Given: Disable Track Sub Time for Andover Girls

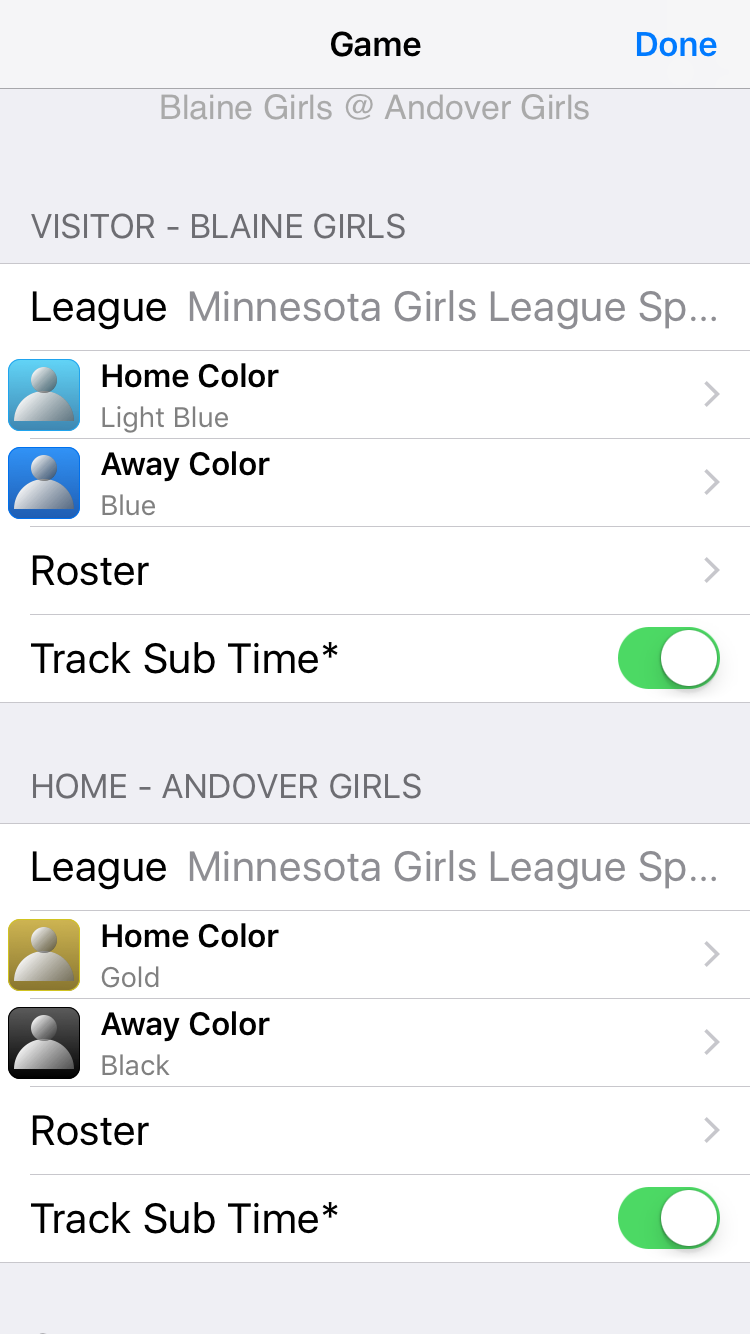Looking at the screenshot, I should 668,1219.
